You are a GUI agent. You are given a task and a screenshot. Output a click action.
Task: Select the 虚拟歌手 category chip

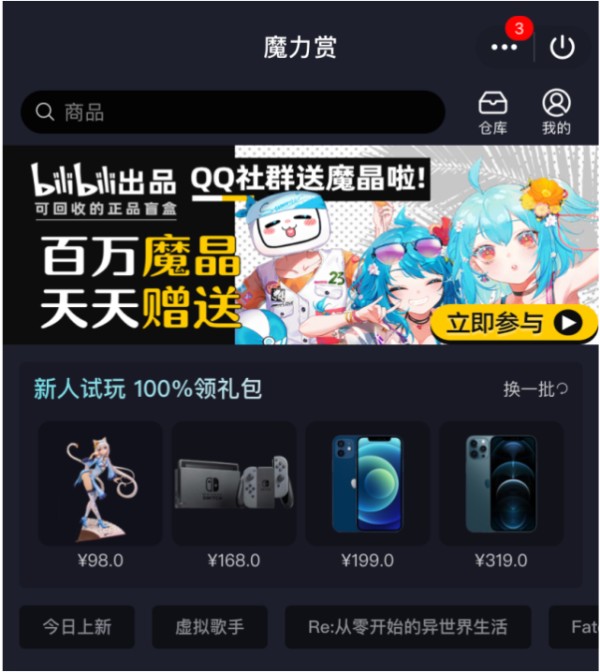click(209, 627)
